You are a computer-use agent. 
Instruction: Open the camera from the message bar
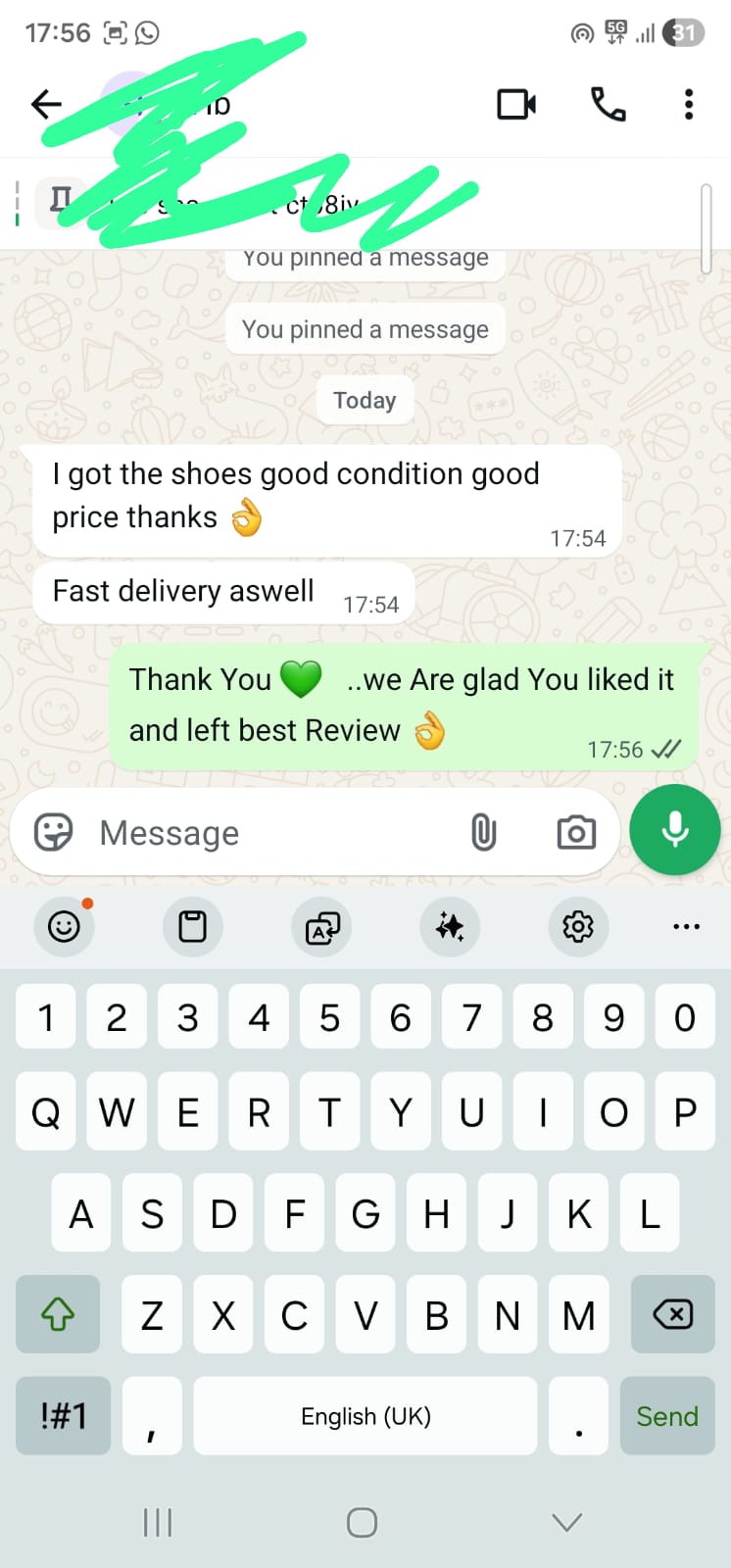(576, 833)
